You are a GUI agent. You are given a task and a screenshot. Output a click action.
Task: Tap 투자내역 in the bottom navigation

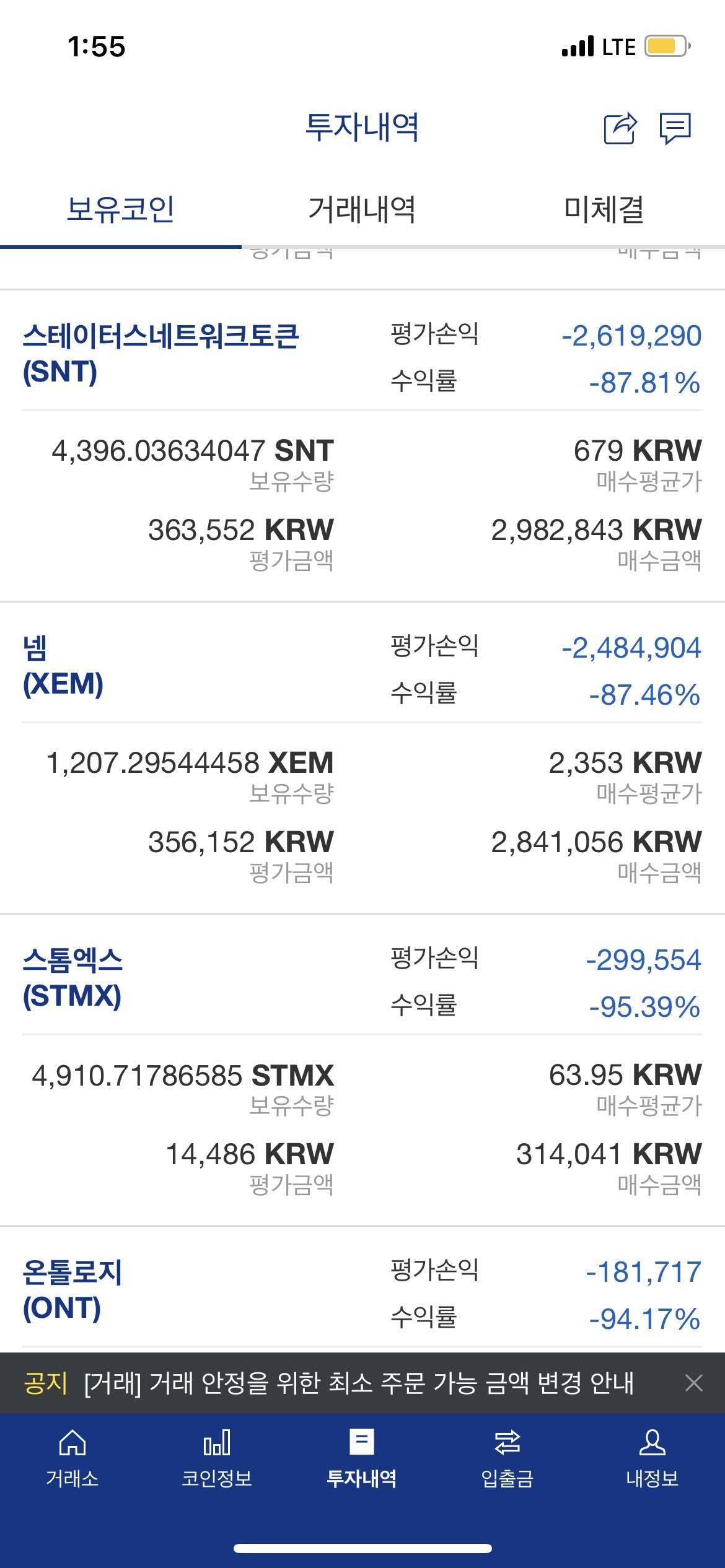click(x=362, y=1458)
